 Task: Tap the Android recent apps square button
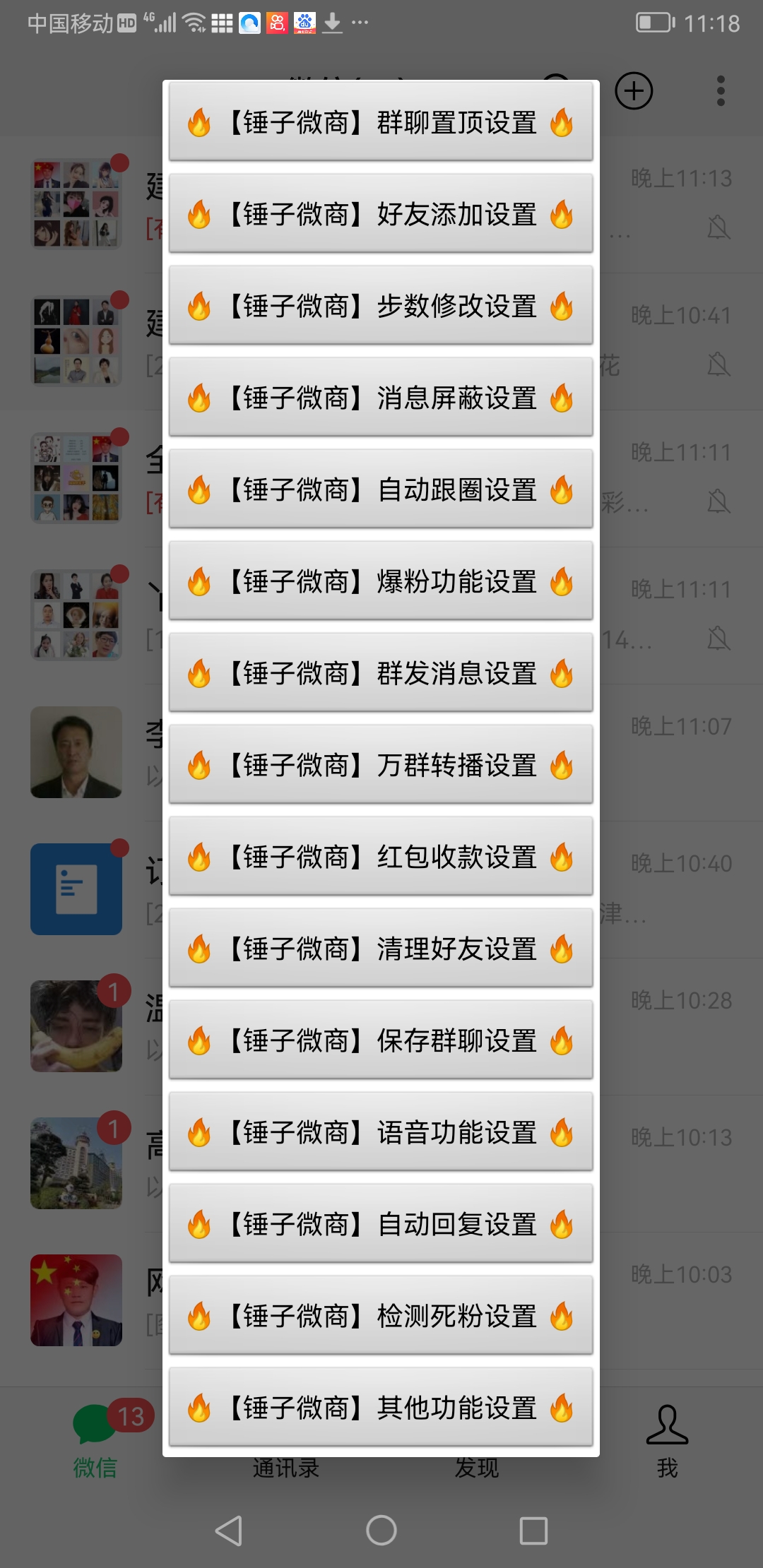coord(533,1528)
